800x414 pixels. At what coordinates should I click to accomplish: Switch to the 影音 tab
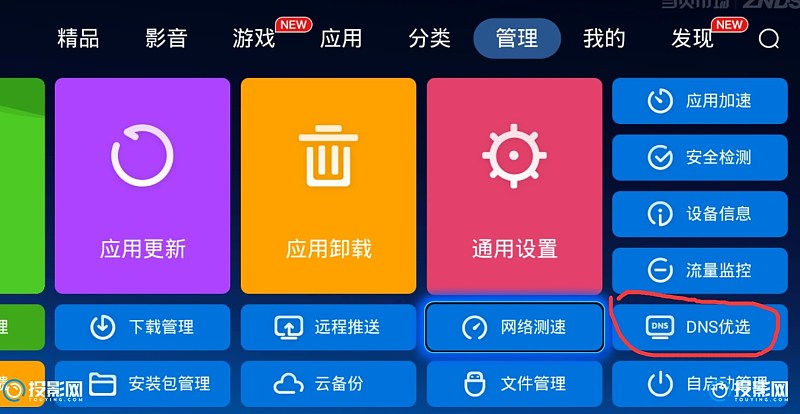[x=166, y=39]
